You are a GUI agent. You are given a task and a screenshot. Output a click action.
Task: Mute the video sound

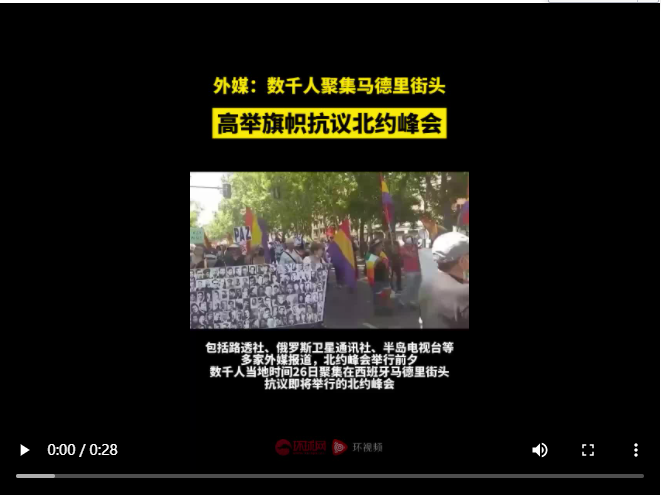click(540, 450)
